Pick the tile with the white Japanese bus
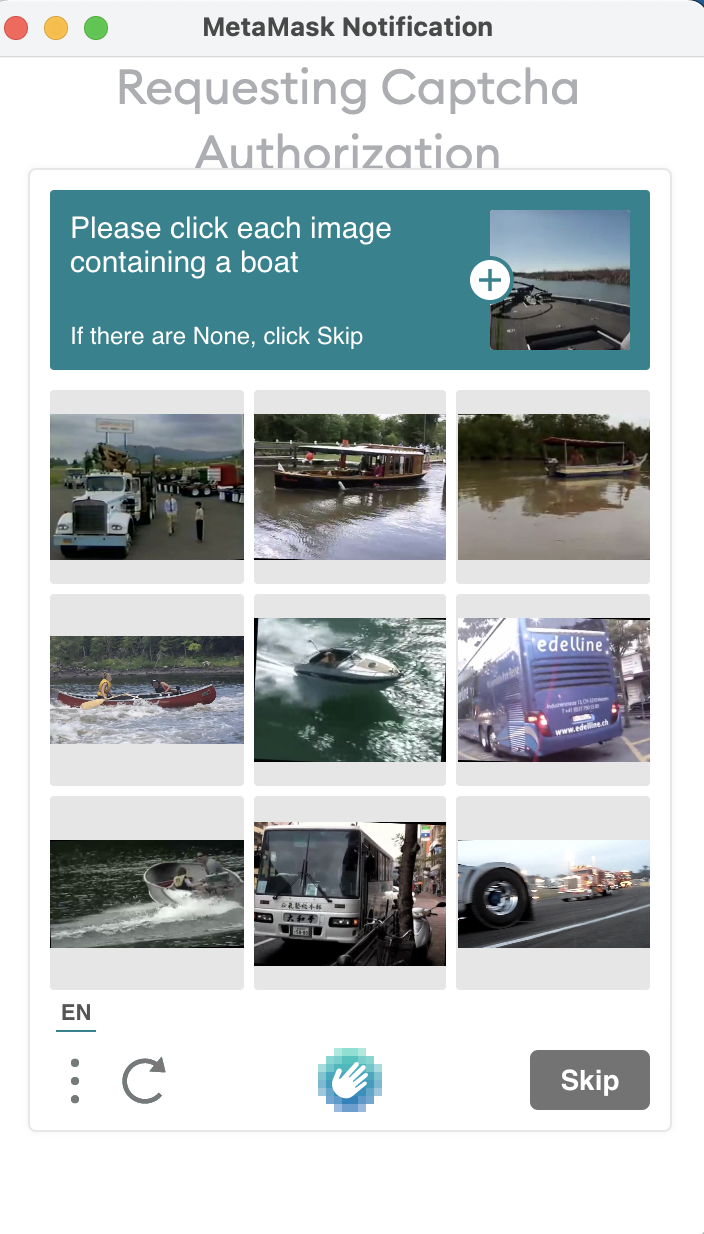This screenshot has width=704, height=1234. point(350,893)
